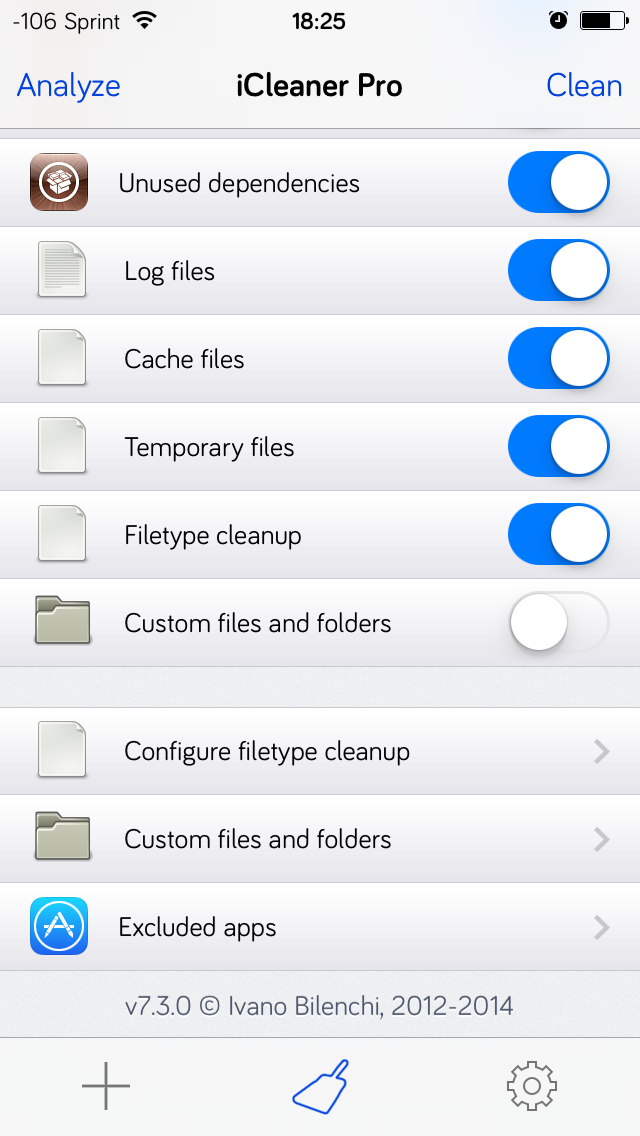The width and height of the screenshot is (640, 1136).
Task: Switch off Temporary files cleanup
Action: tap(558, 446)
